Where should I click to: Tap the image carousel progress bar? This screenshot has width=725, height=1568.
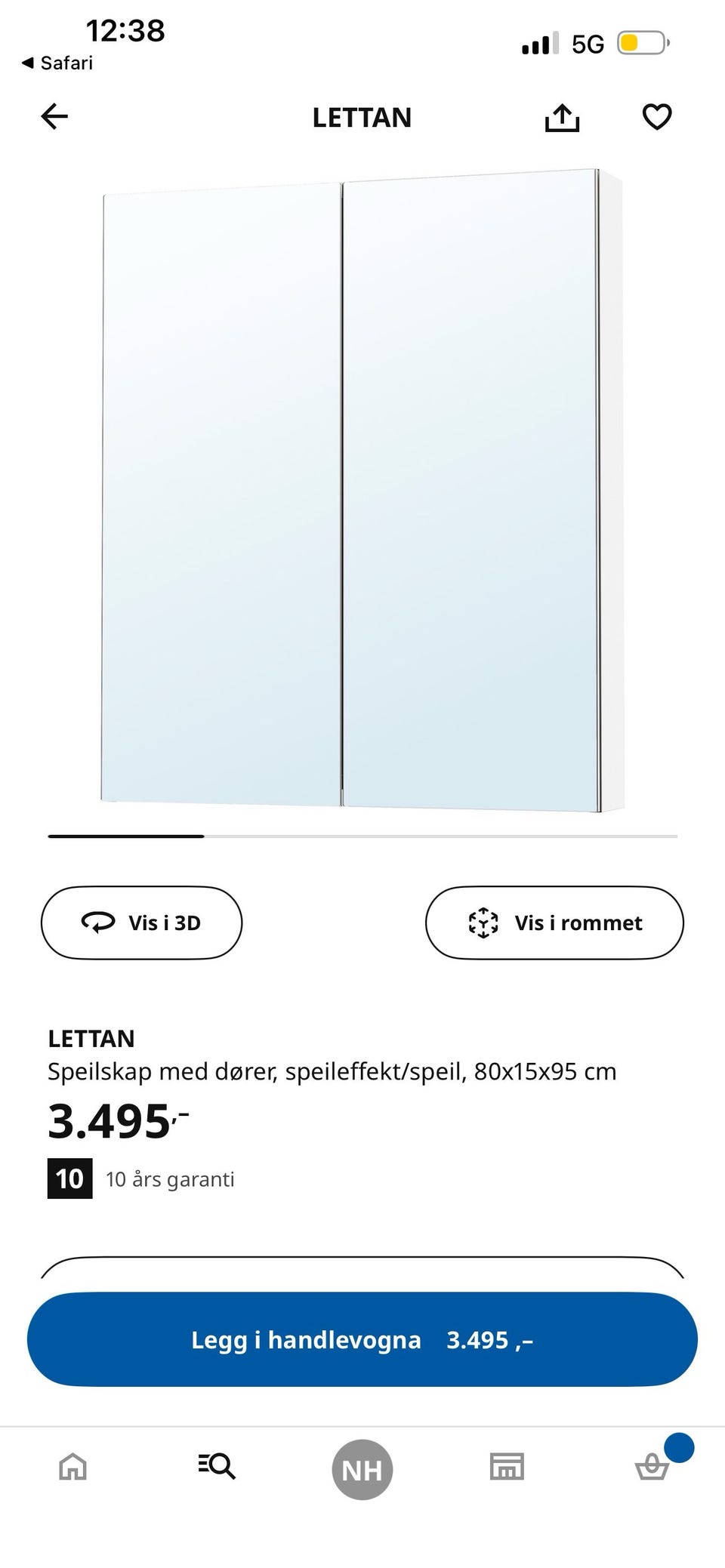(x=362, y=836)
